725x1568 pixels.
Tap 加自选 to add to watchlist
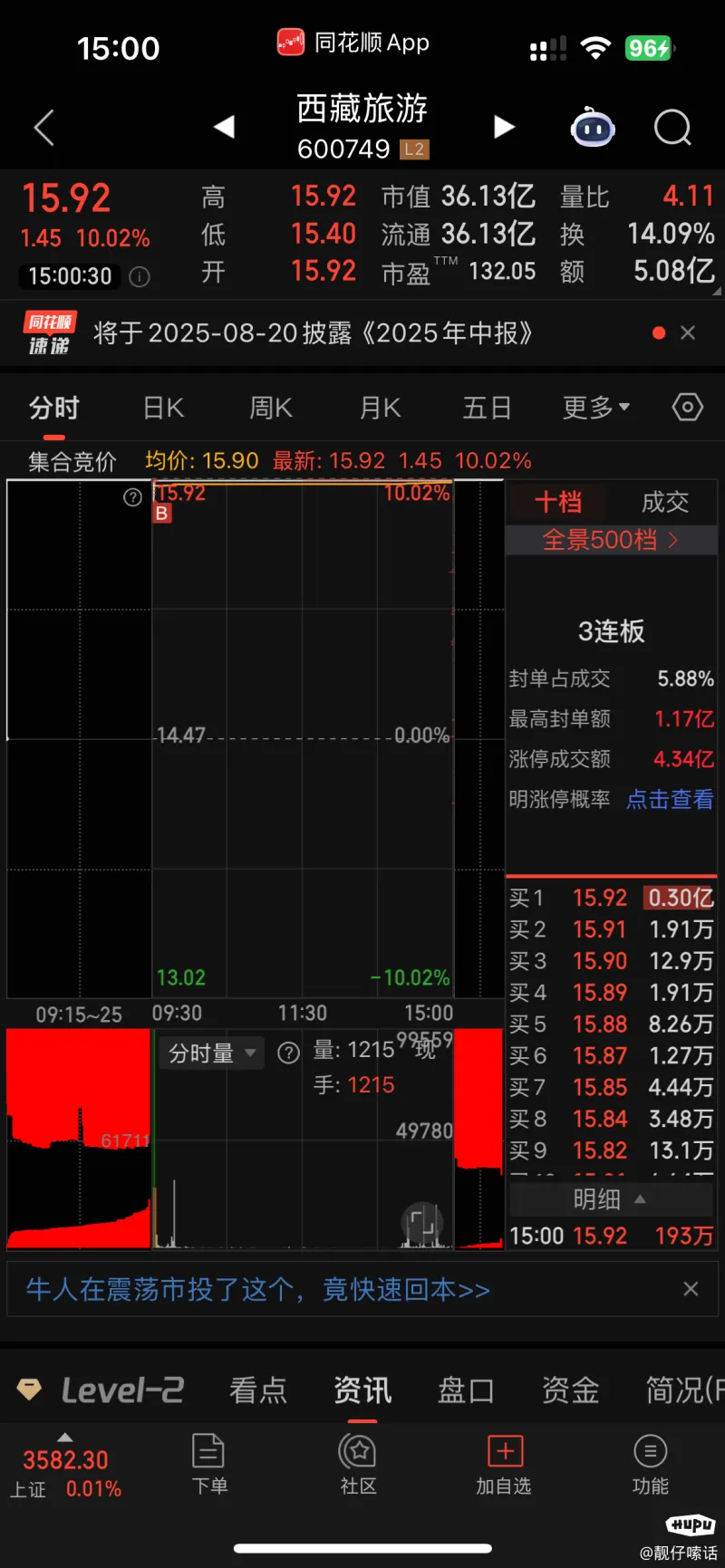tap(504, 1464)
